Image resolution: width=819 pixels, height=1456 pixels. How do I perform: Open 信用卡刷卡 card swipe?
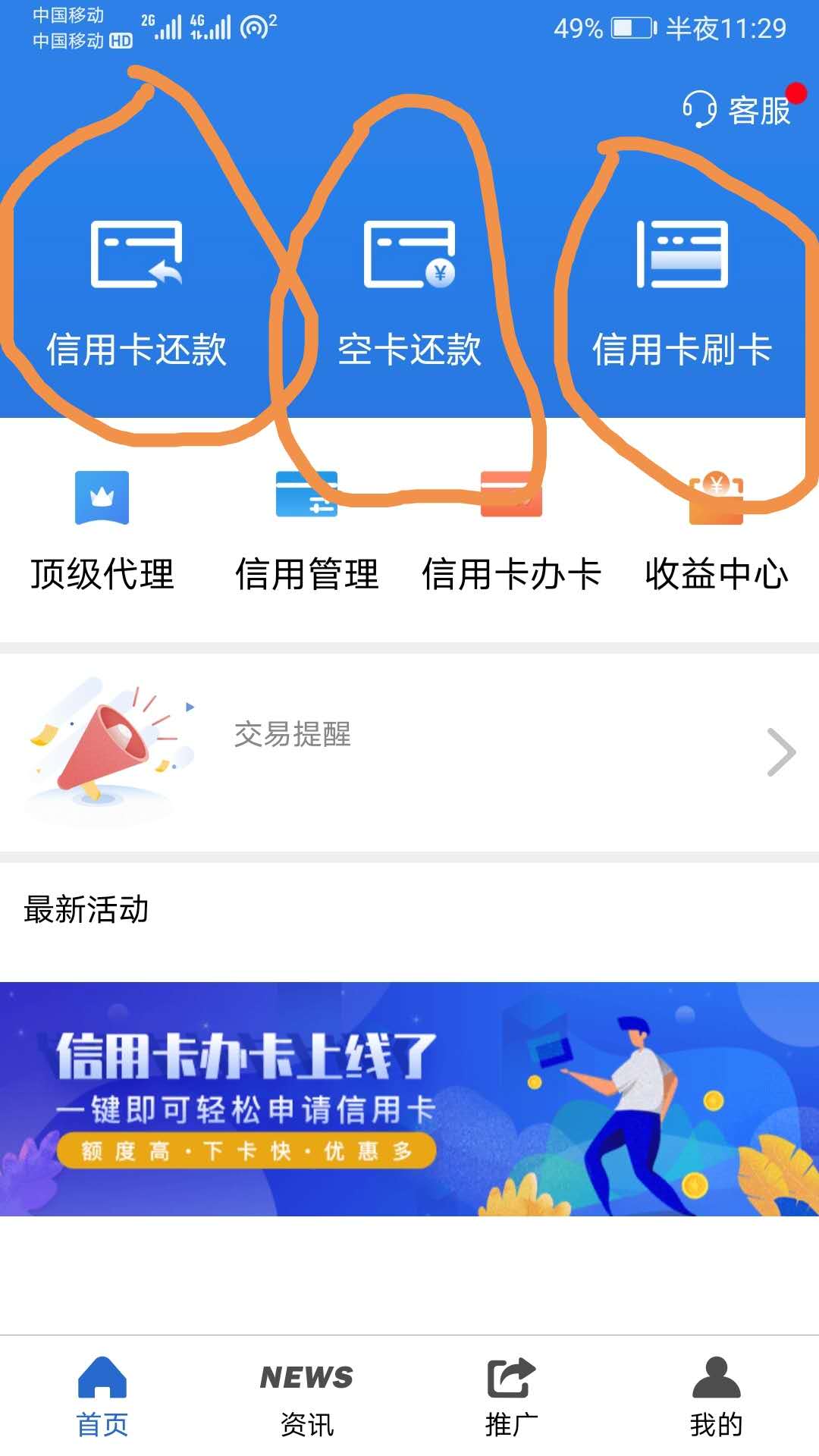click(x=682, y=292)
